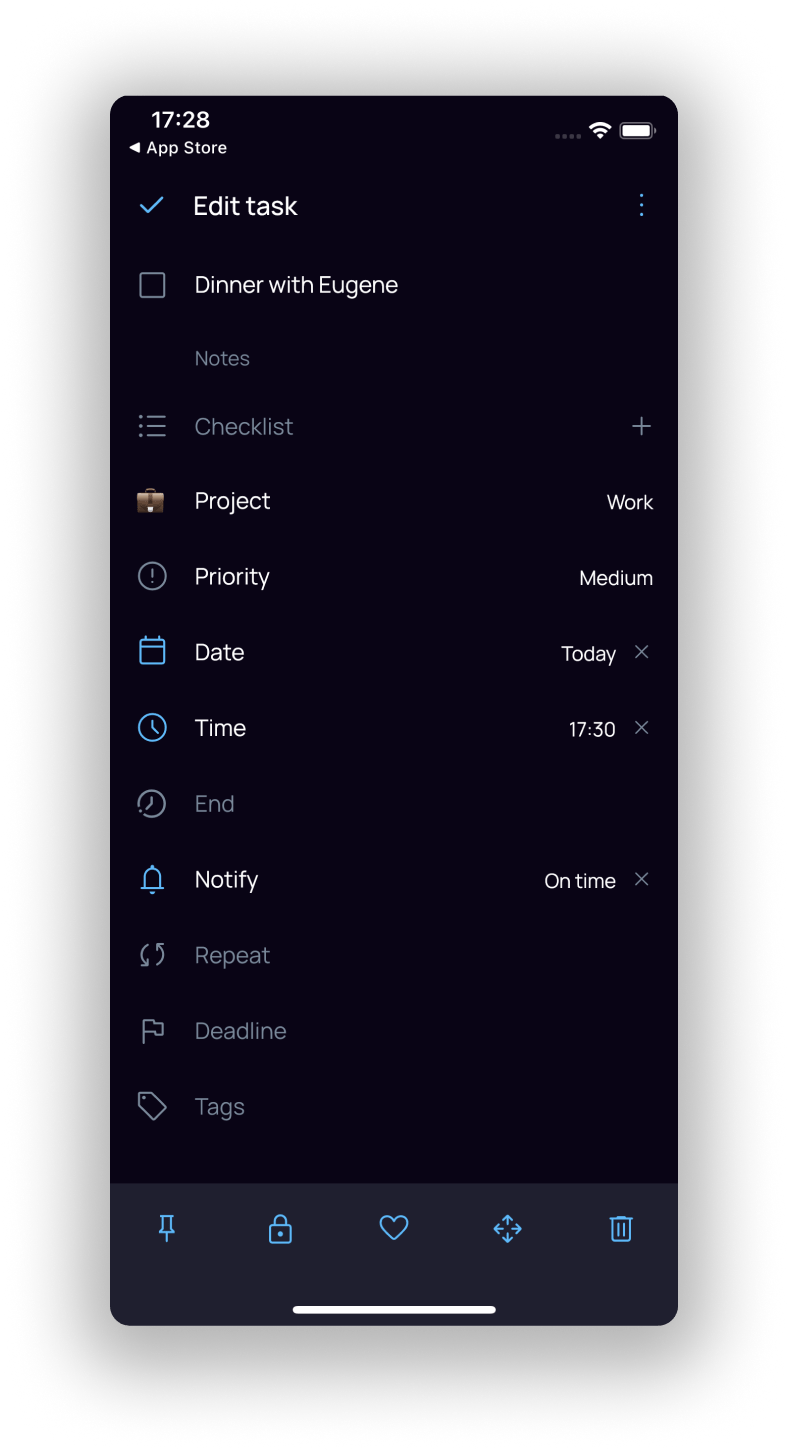This screenshot has height=1451, width=788.
Task: Tap the checkmark to save the task
Action: 151,205
